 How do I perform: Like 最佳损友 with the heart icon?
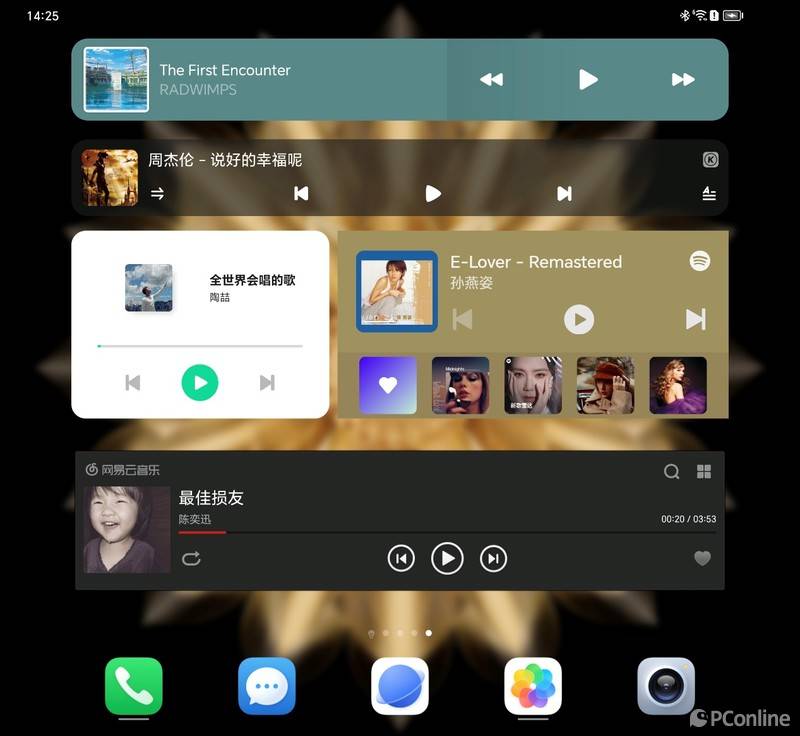(x=702, y=558)
